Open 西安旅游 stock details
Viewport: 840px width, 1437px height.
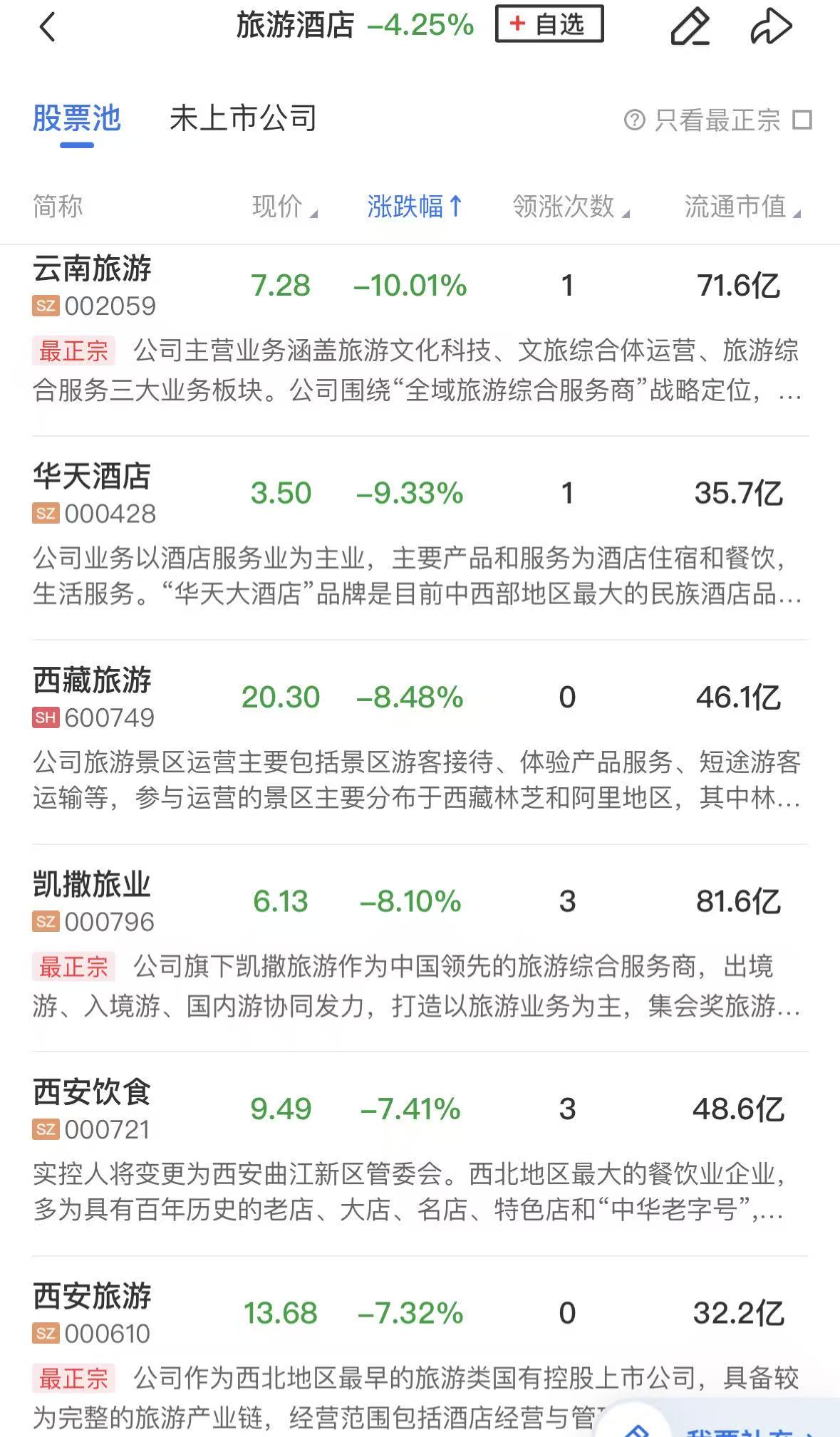coord(93,1297)
